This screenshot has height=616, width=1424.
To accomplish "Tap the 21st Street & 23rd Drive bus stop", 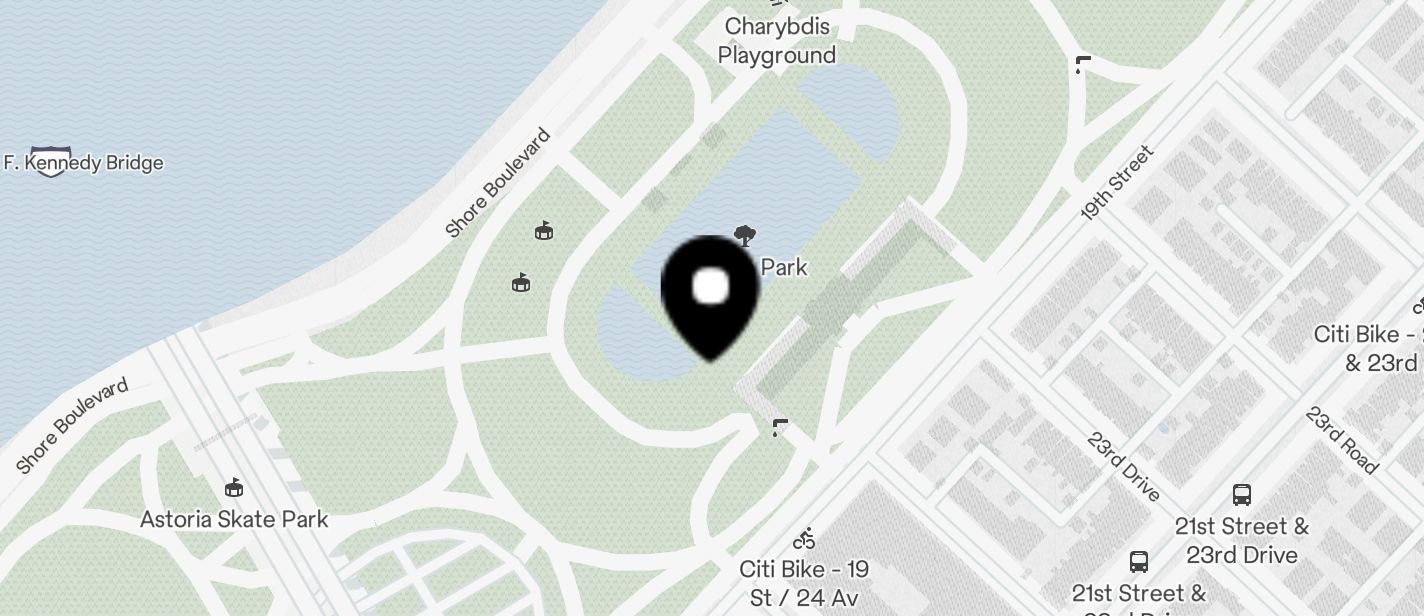I will point(1242,495).
